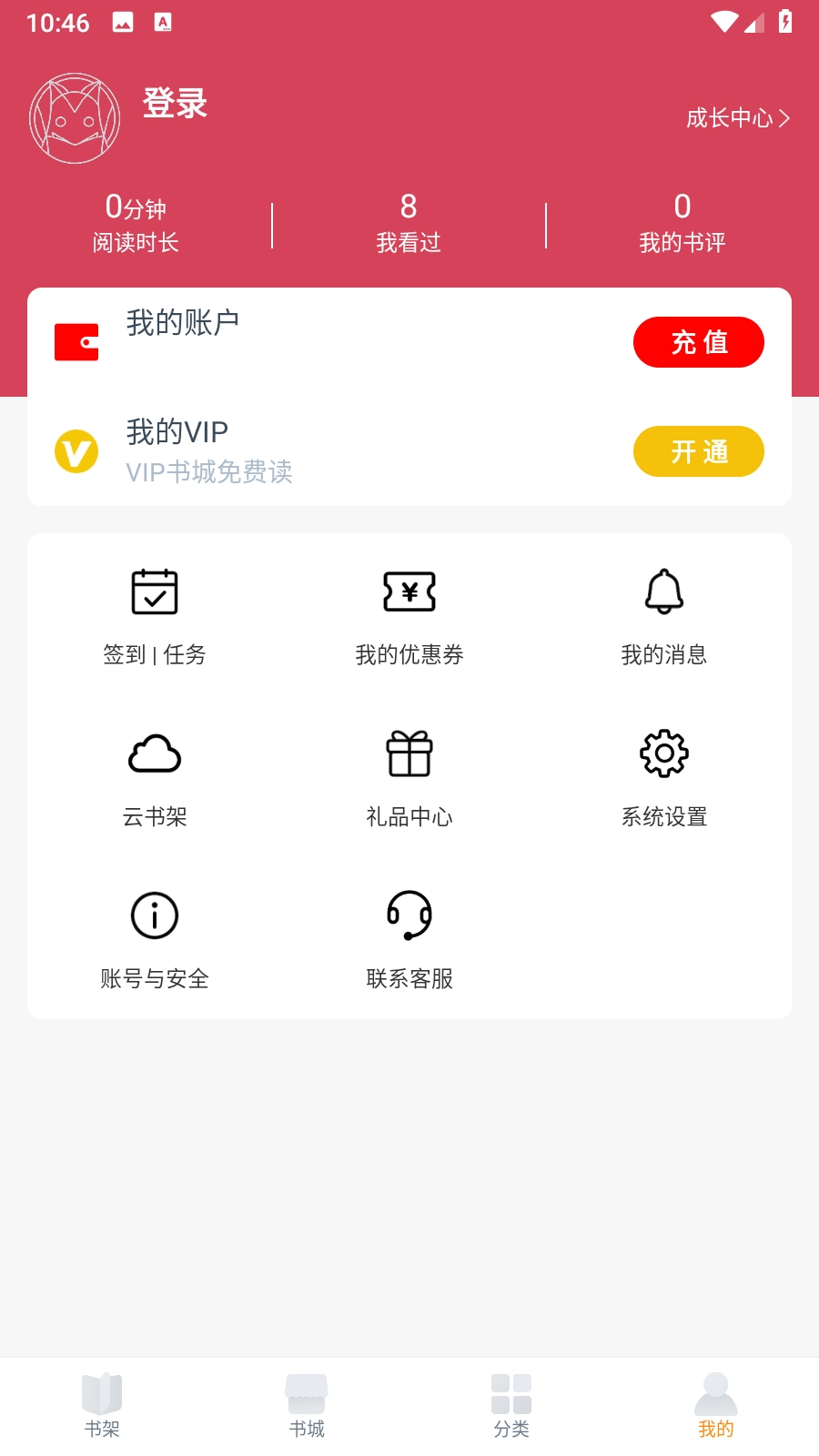Switch to the 书城 tab
Screen dimensions: 819x1456
[307, 1405]
